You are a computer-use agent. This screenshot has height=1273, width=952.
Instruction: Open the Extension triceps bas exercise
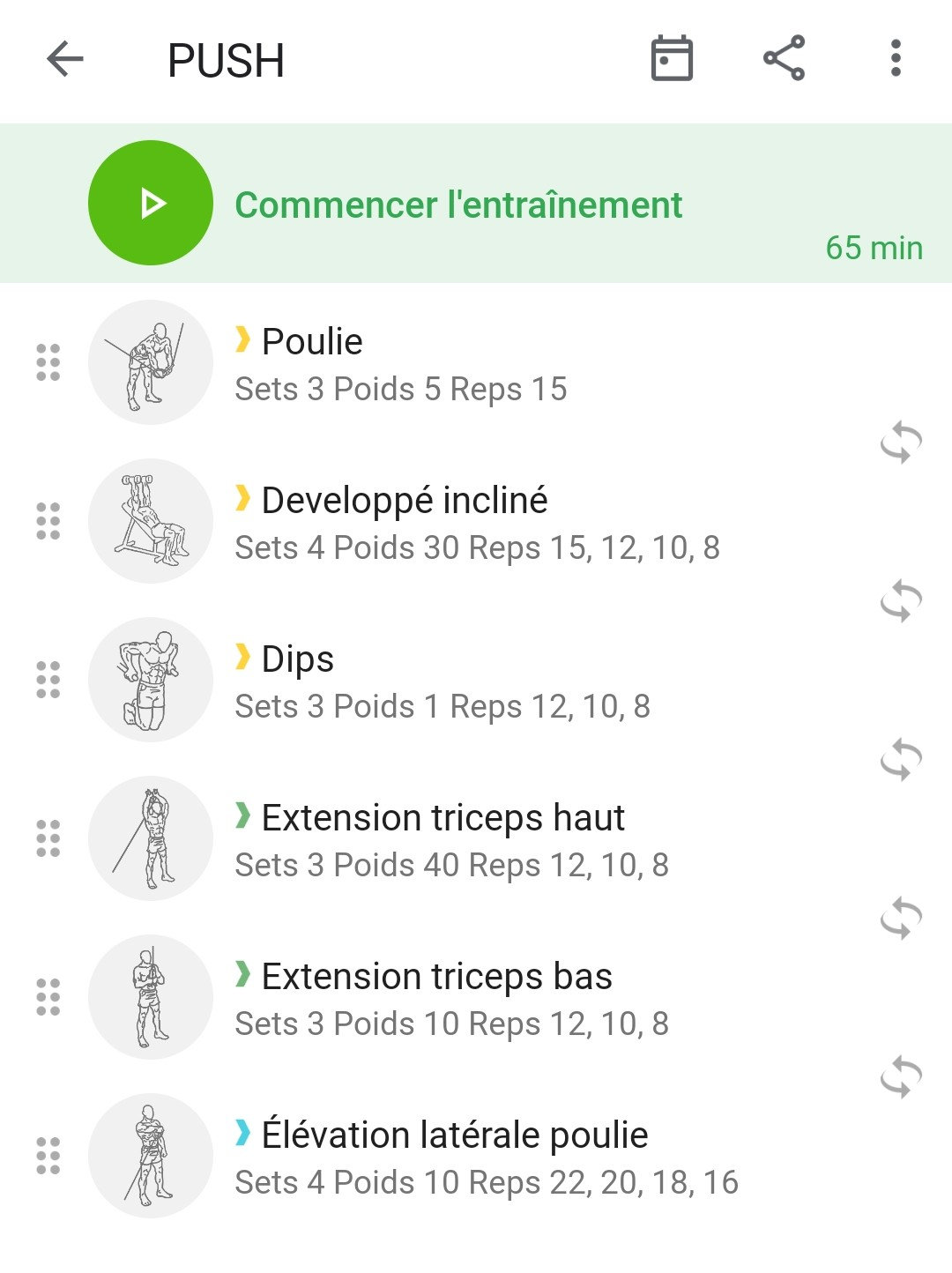[450, 998]
